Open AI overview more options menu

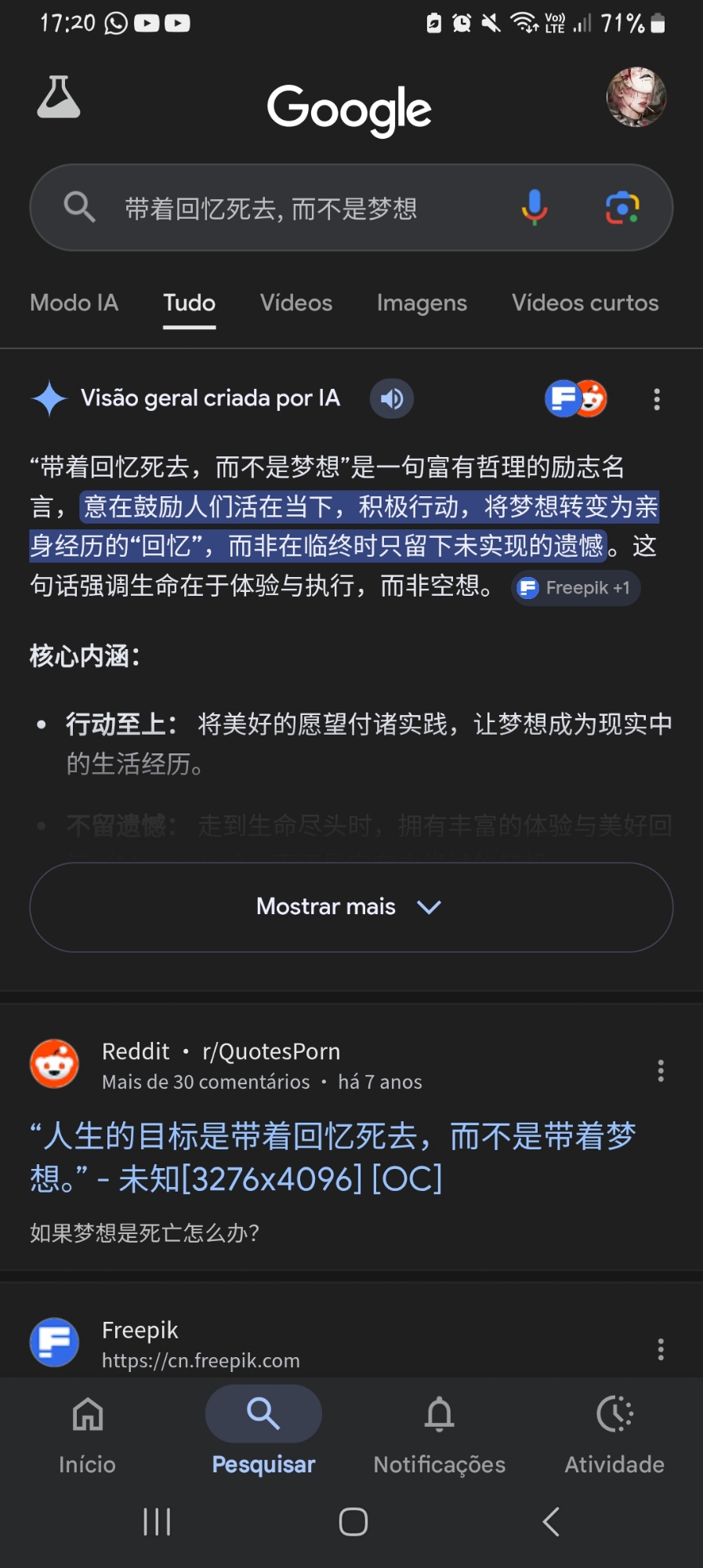click(x=657, y=399)
